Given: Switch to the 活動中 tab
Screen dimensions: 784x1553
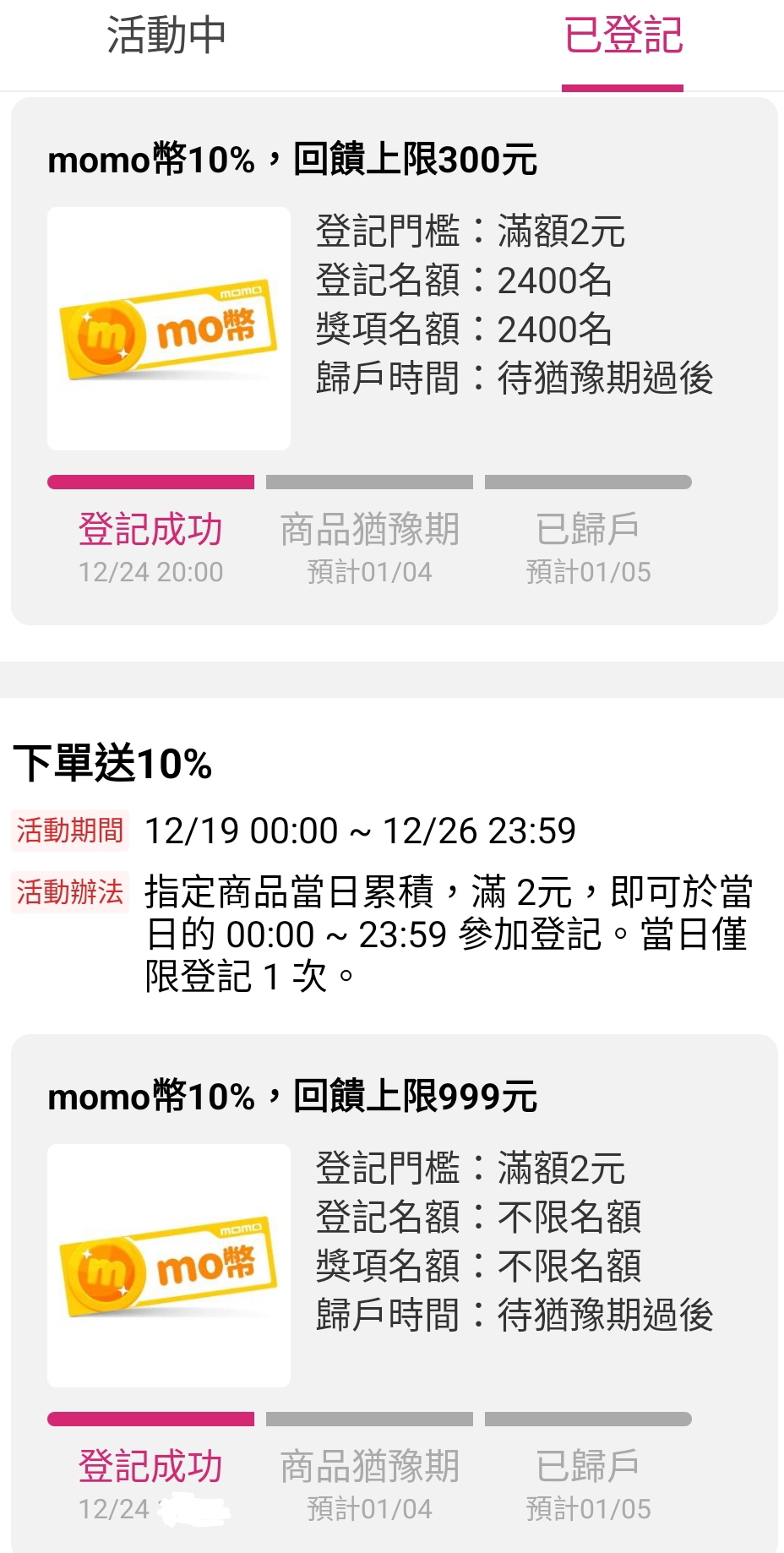Looking at the screenshot, I should (x=166, y=37).
